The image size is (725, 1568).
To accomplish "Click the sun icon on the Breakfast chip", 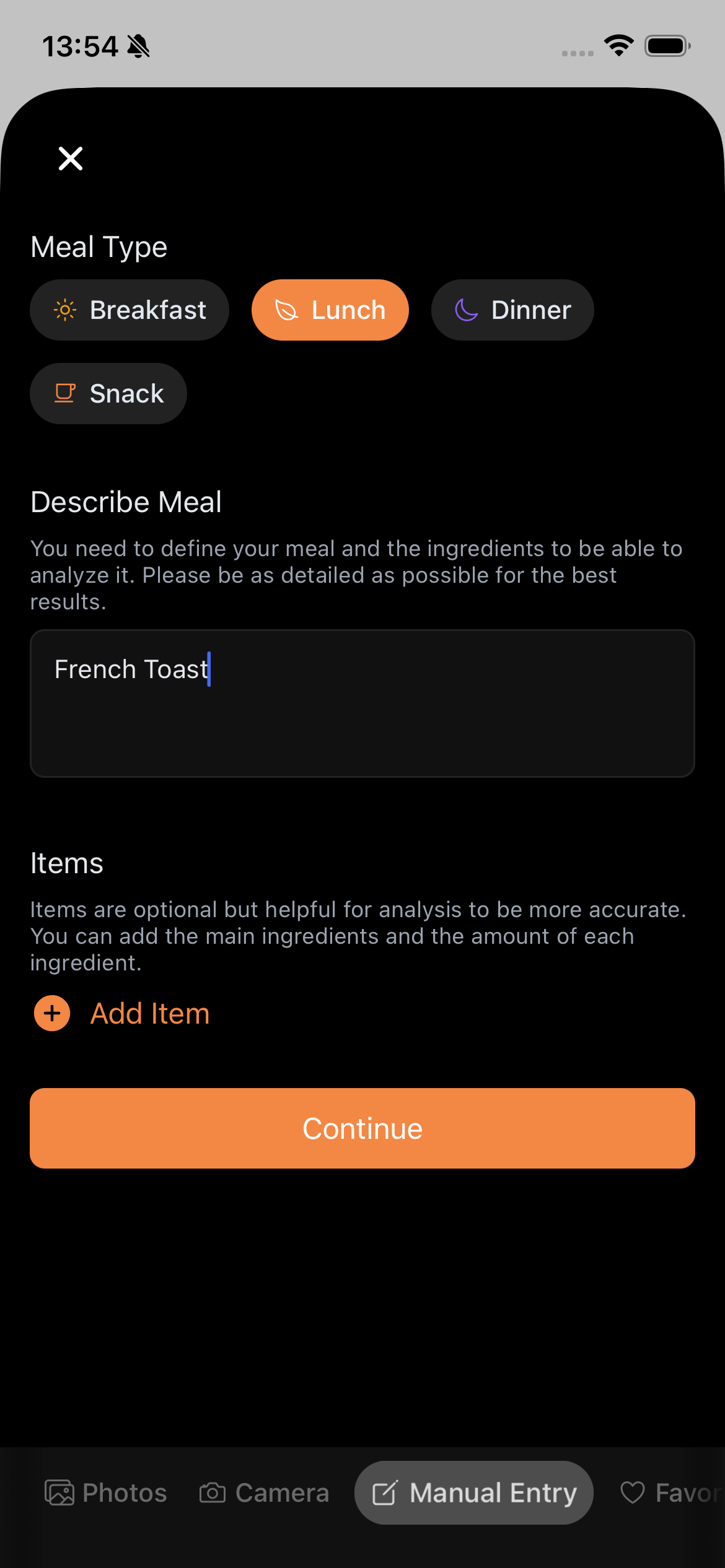I will point(65,310).
